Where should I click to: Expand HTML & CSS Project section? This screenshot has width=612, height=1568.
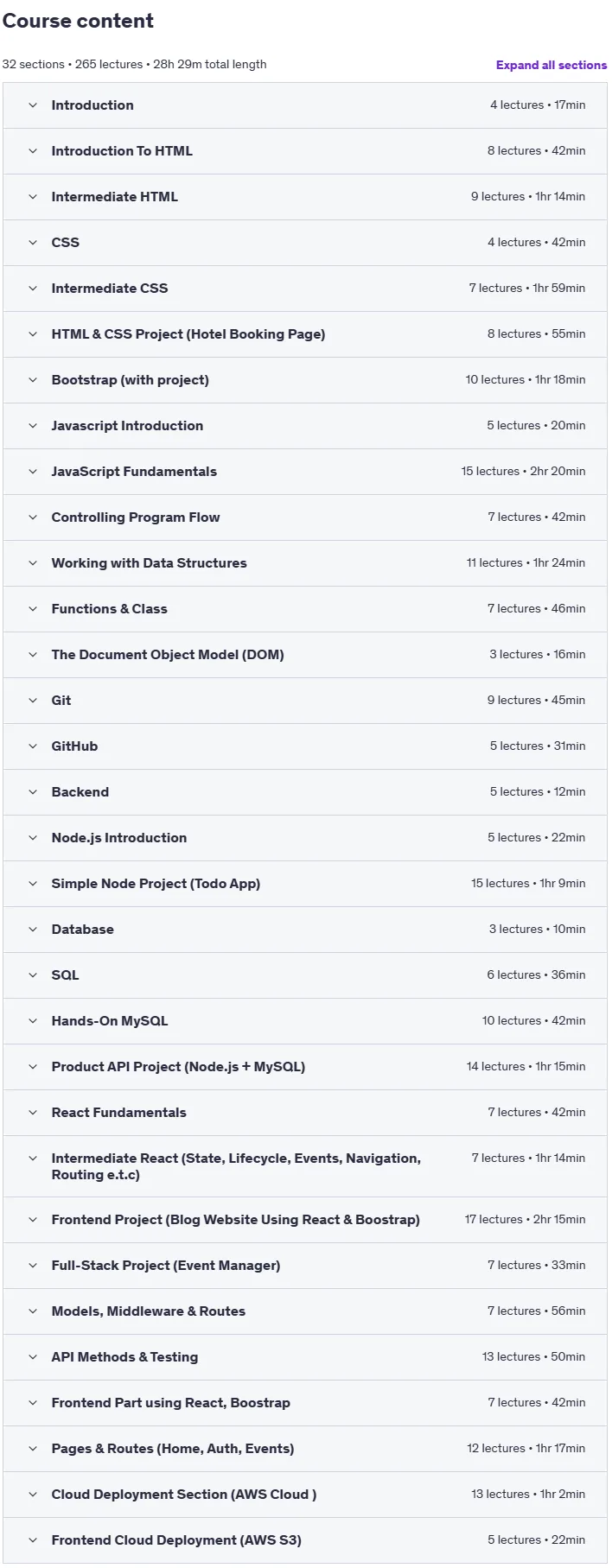point(305,334)
